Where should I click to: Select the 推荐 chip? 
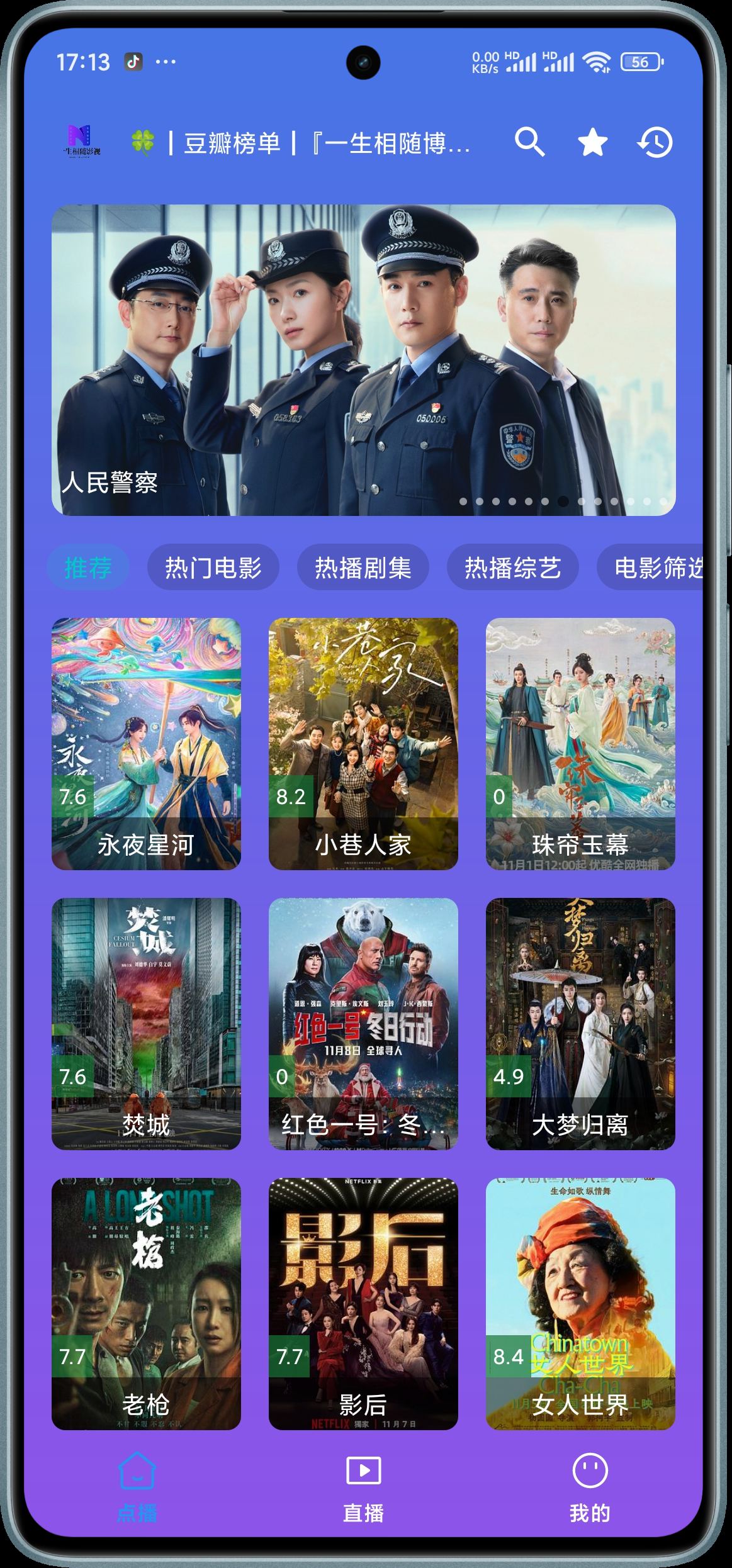tap(87, 568)
